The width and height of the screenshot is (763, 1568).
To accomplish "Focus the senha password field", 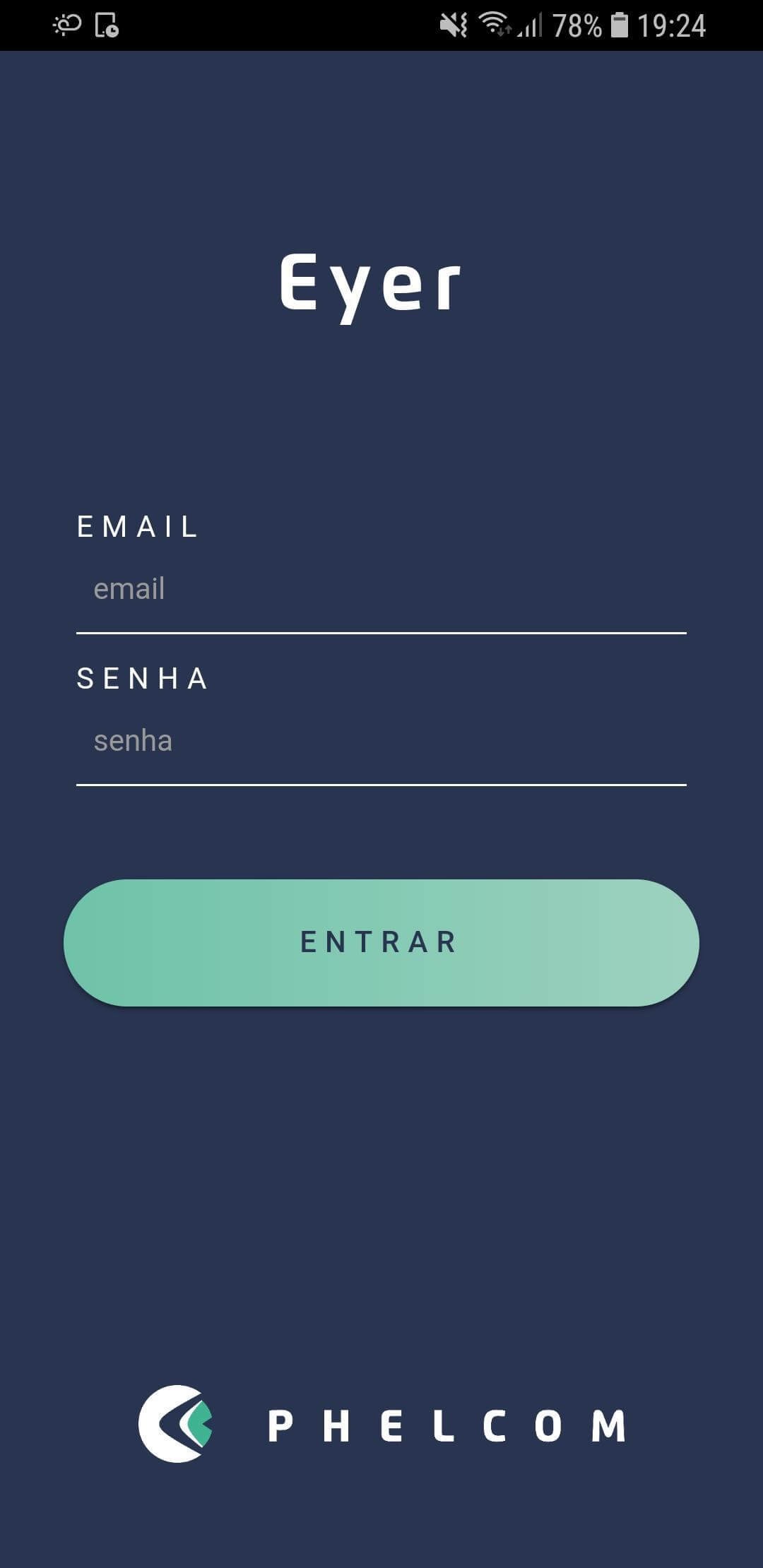I will tap(381, 741).
